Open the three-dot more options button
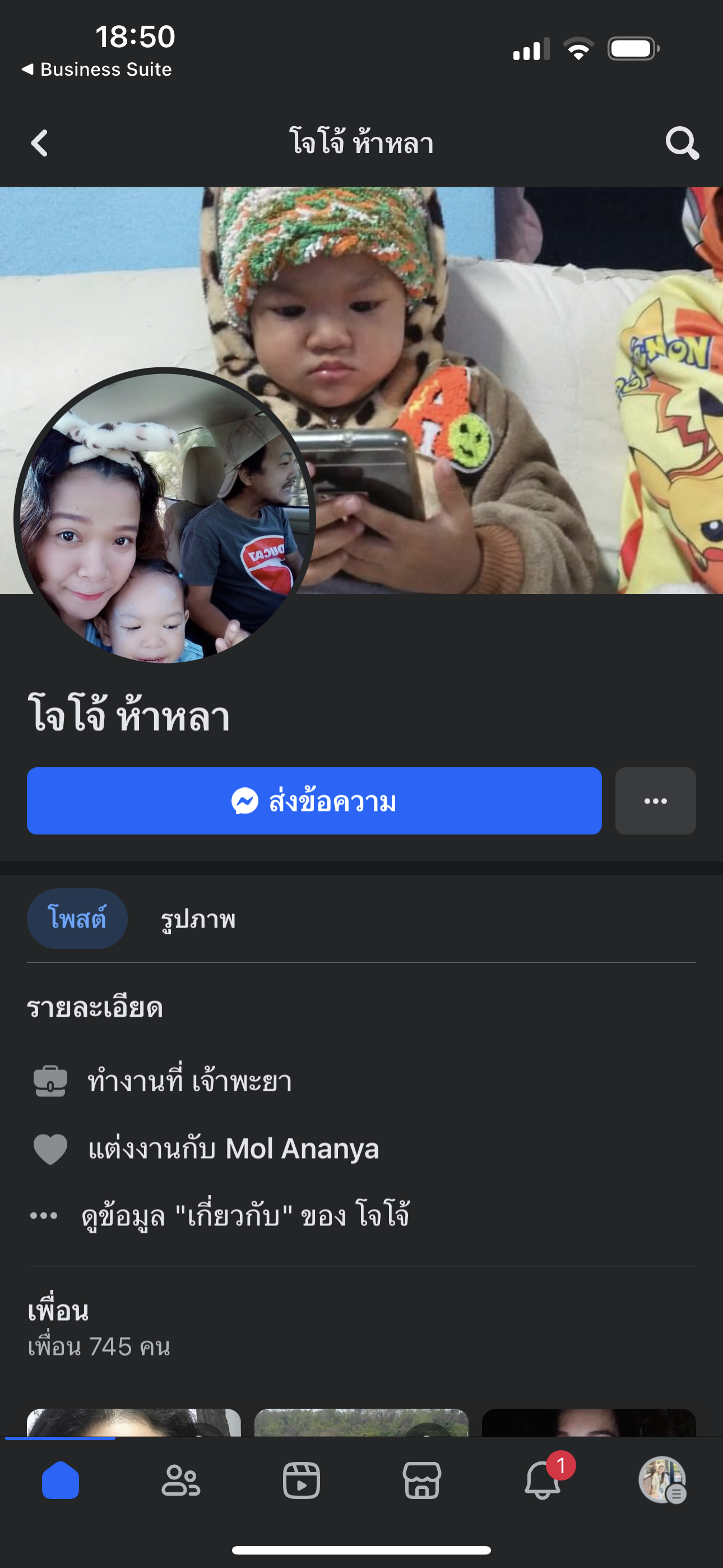 (x=655, y=801)
